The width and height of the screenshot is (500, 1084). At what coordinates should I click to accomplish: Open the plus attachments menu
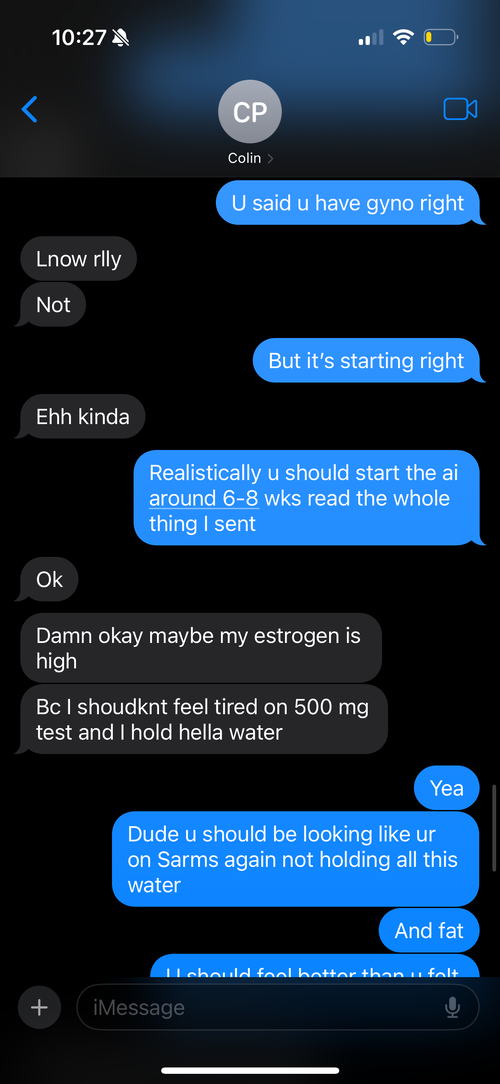point(39,1007)
